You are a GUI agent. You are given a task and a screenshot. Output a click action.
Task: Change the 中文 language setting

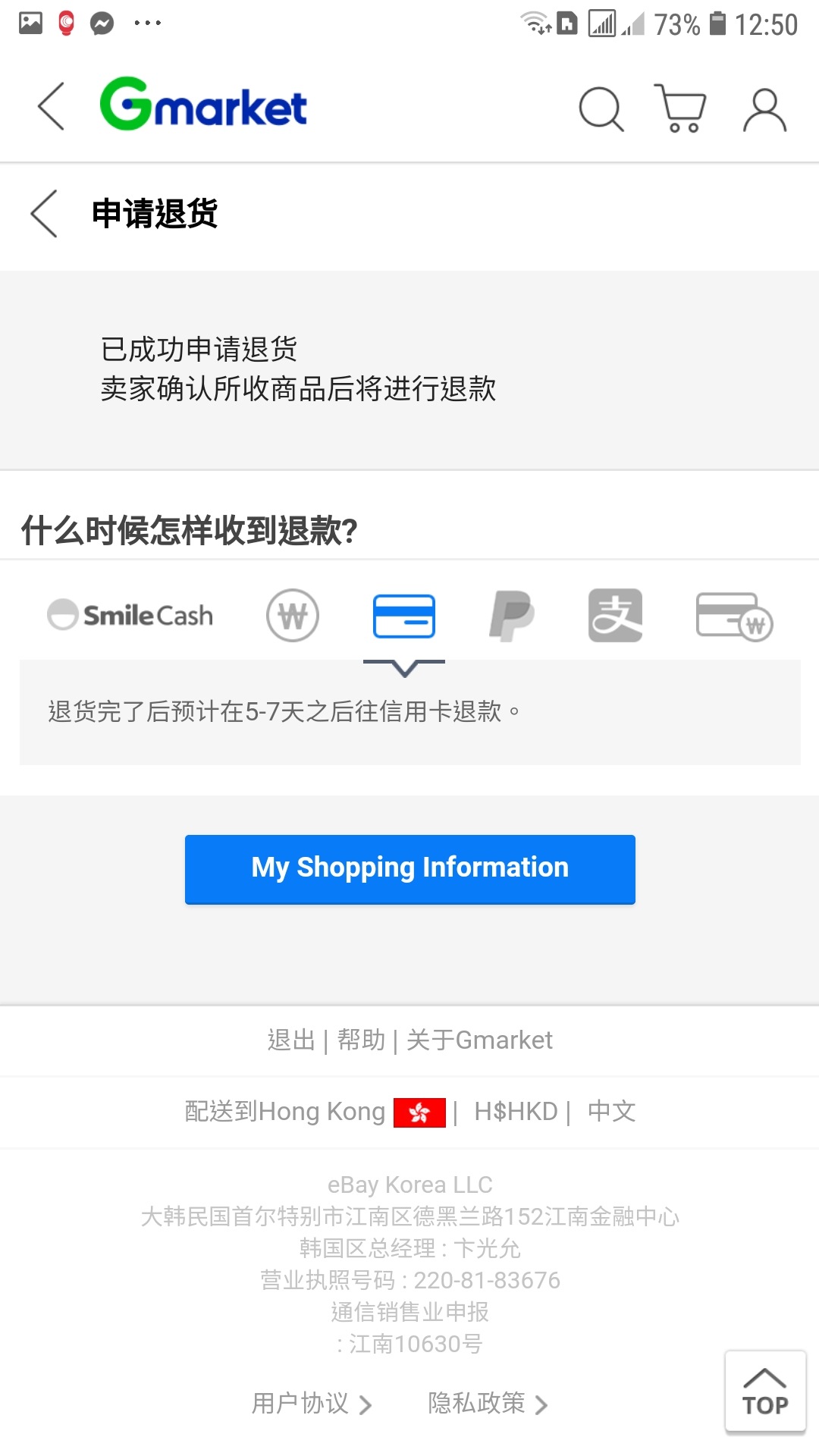click(611, 1112)
